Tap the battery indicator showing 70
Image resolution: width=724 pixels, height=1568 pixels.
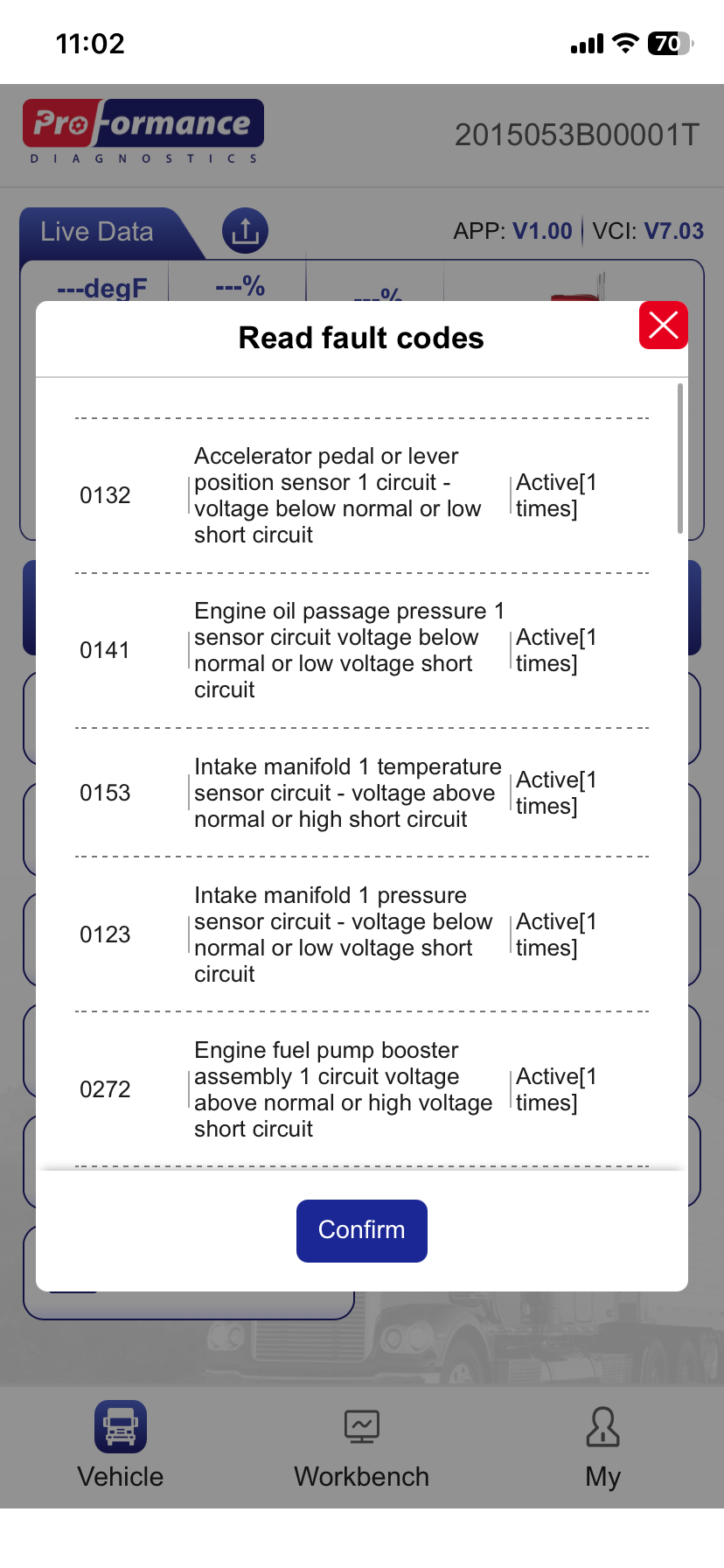point(667,43)
